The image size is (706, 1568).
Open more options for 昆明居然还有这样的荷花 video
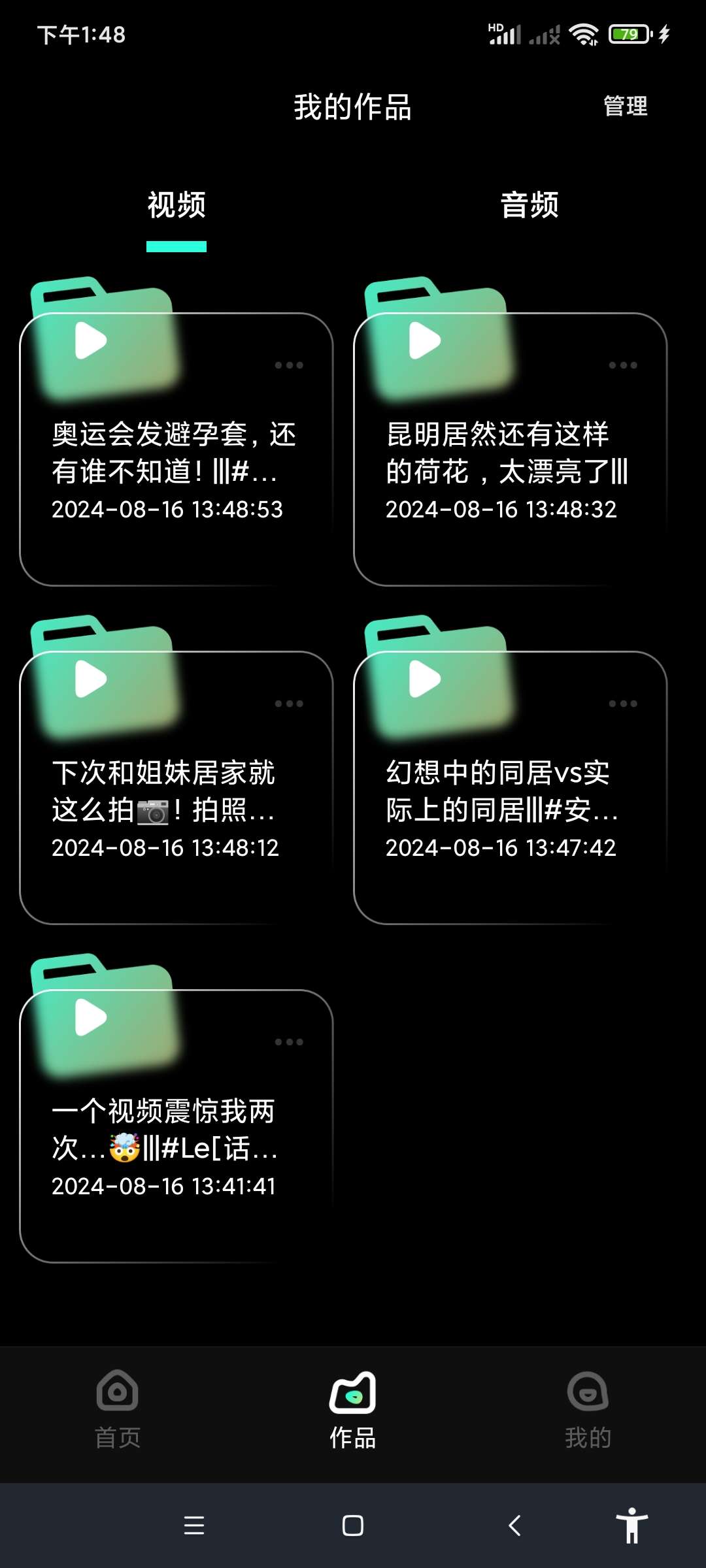coord(622,365)
